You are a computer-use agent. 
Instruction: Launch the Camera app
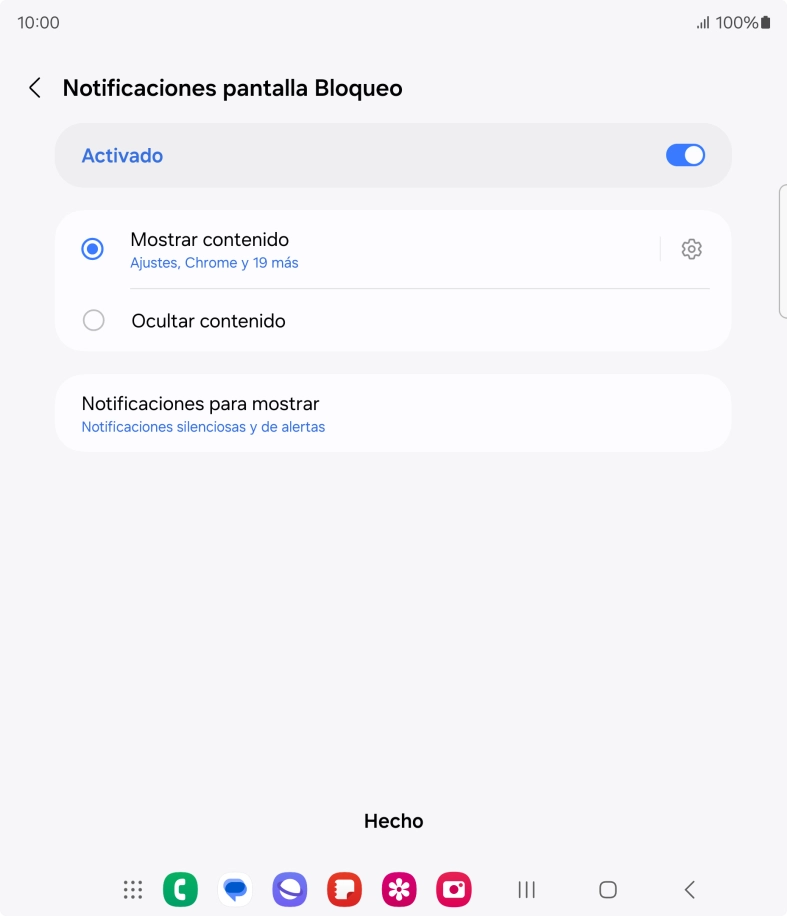pos(453,888)
